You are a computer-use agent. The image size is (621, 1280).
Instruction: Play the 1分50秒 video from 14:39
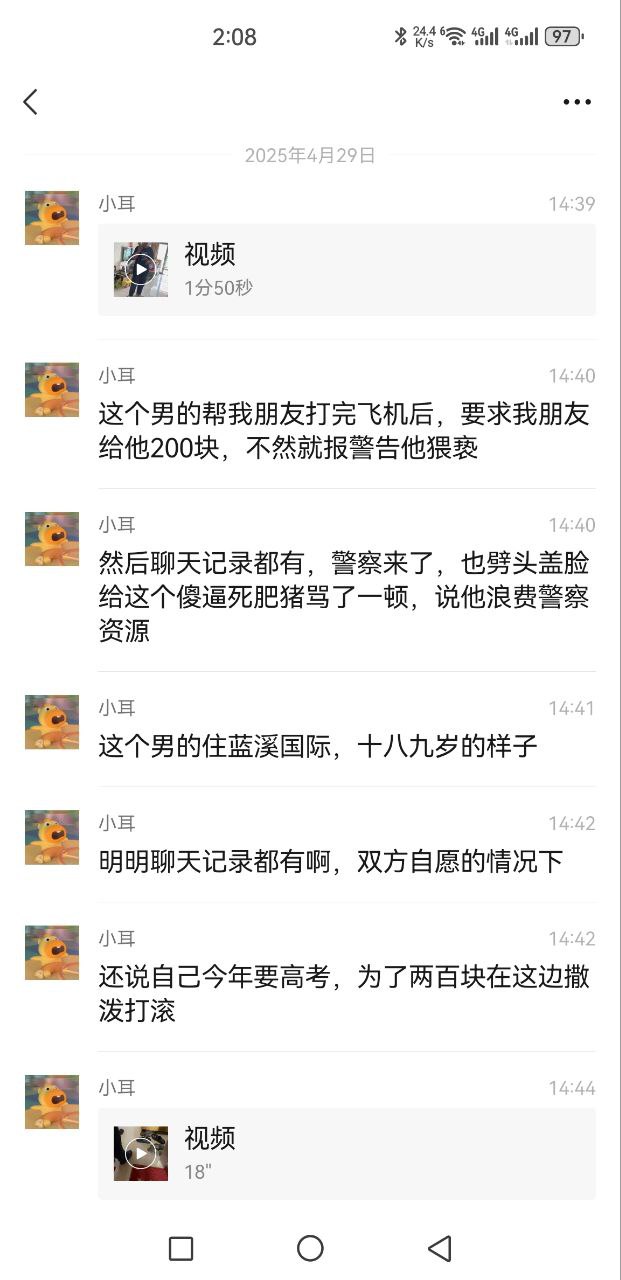tap(141, 269)
